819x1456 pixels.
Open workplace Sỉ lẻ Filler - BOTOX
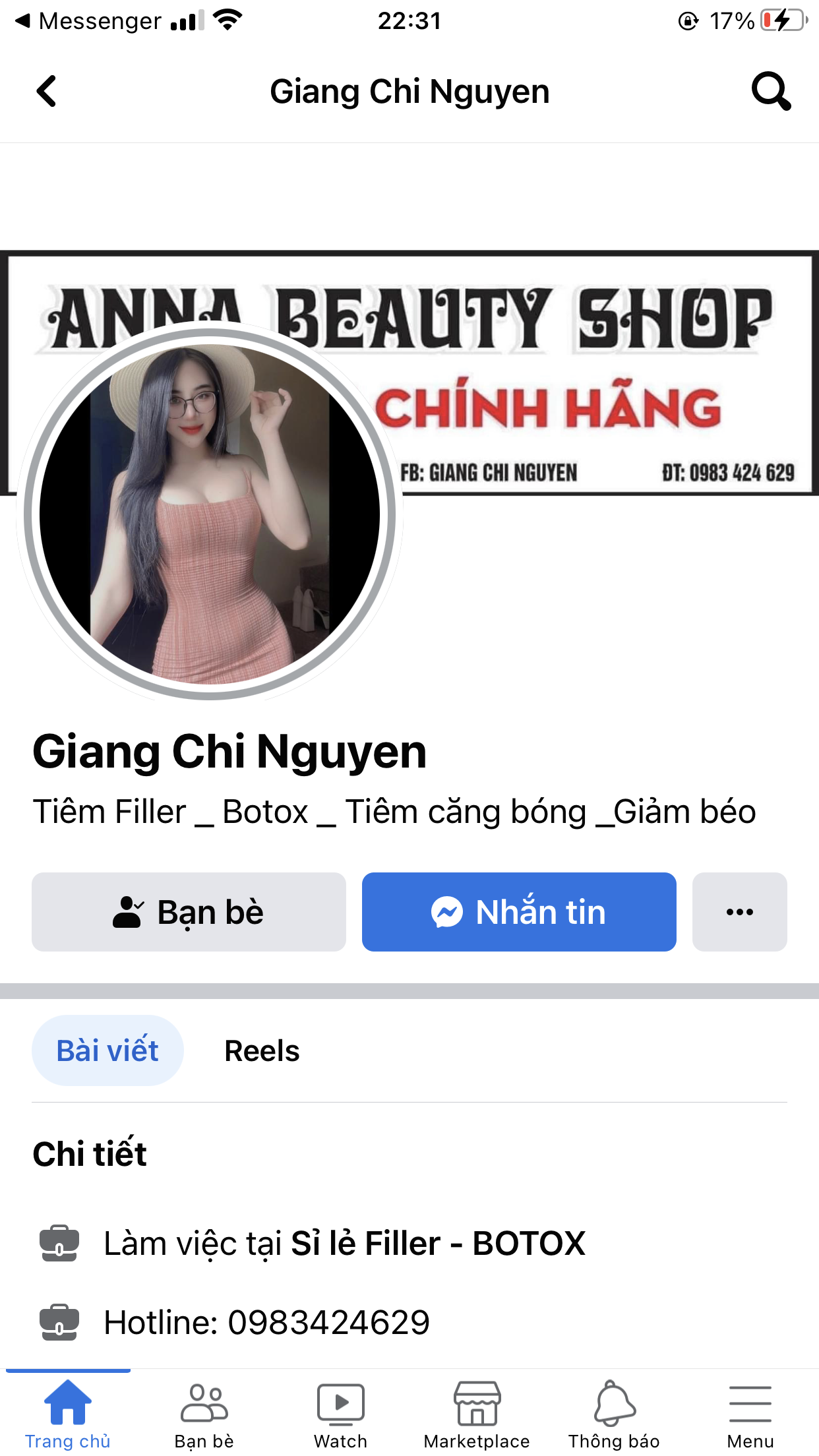tap(438, 1244)
